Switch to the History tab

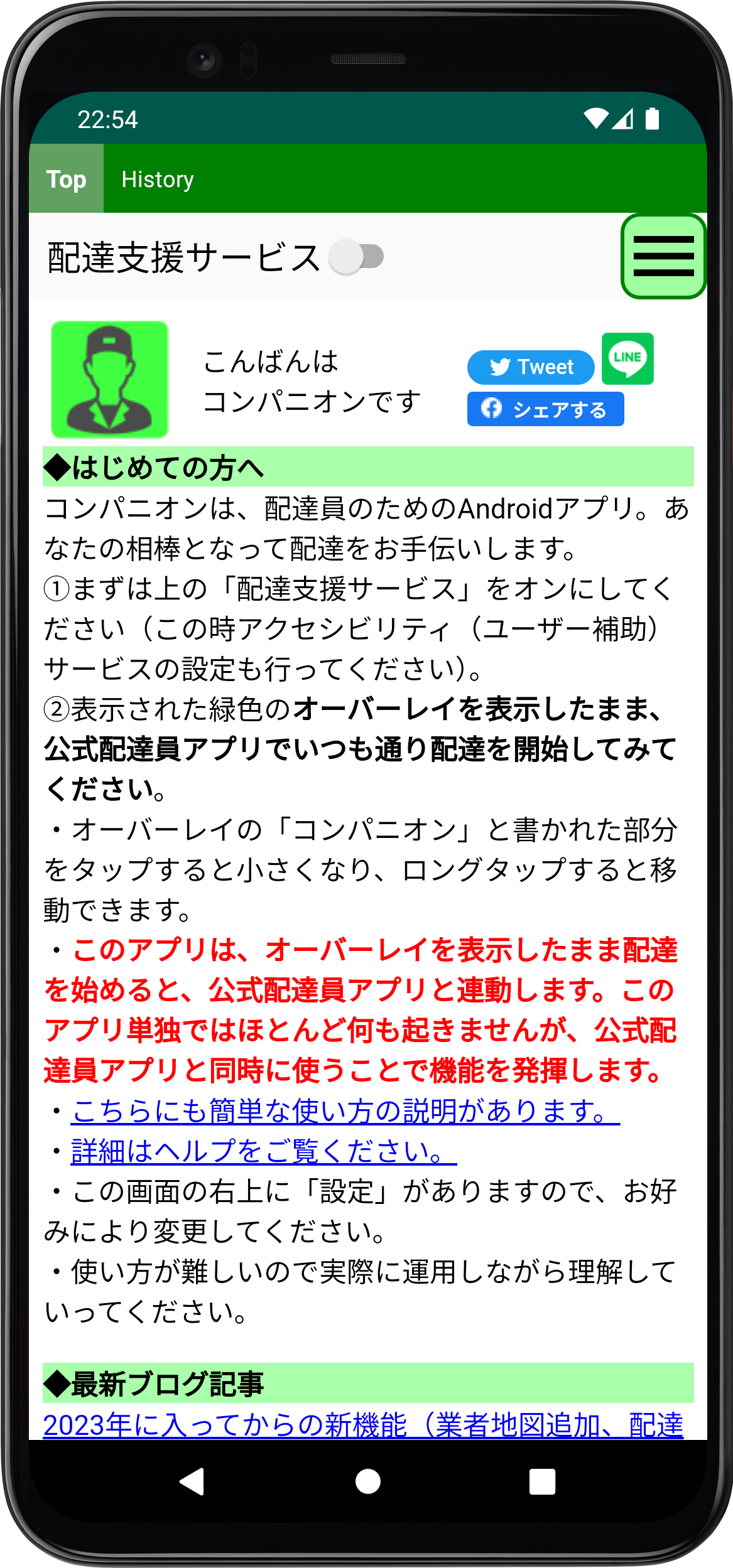pyautogui.click(x=158, y=180)
